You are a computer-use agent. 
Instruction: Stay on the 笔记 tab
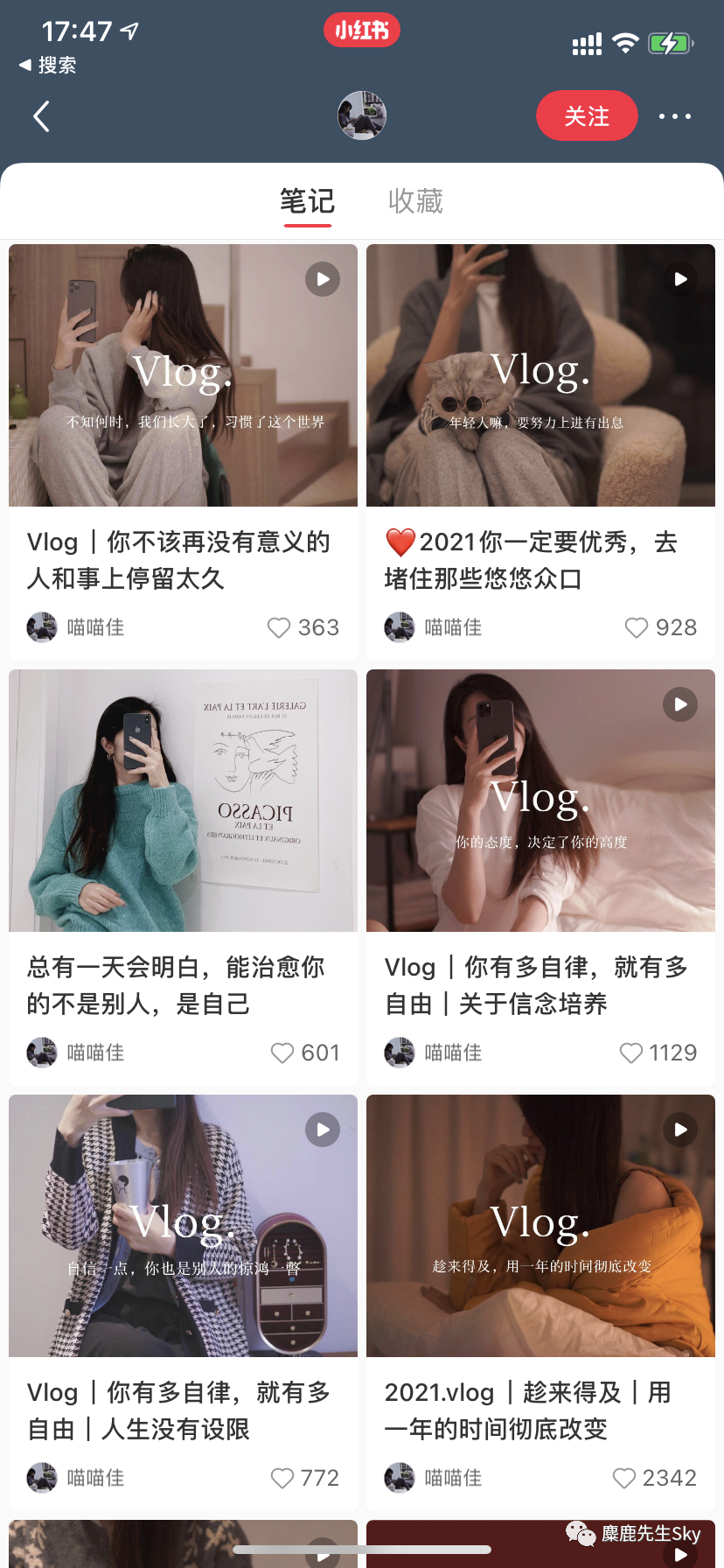click(306, 201)
